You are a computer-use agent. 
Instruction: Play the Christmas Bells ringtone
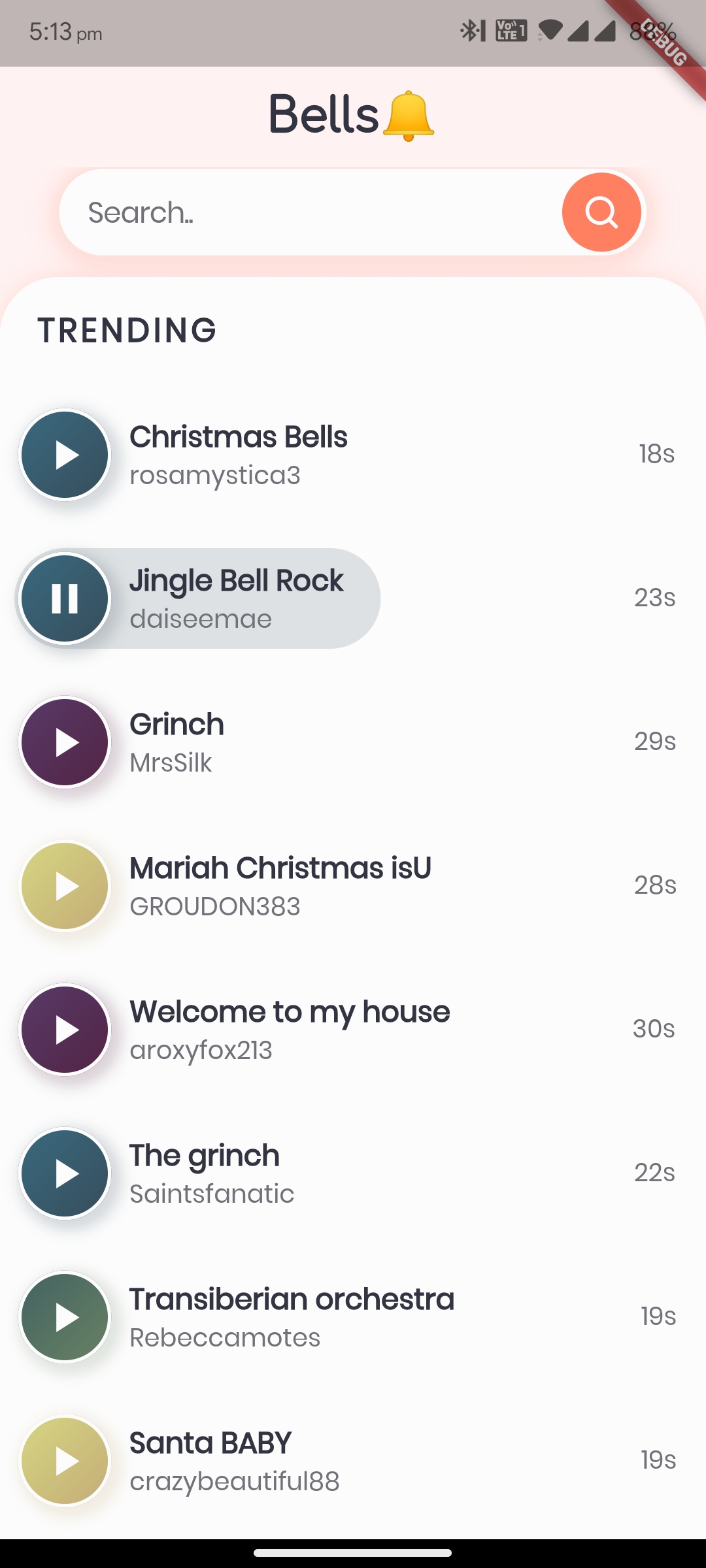click(65, 455)
